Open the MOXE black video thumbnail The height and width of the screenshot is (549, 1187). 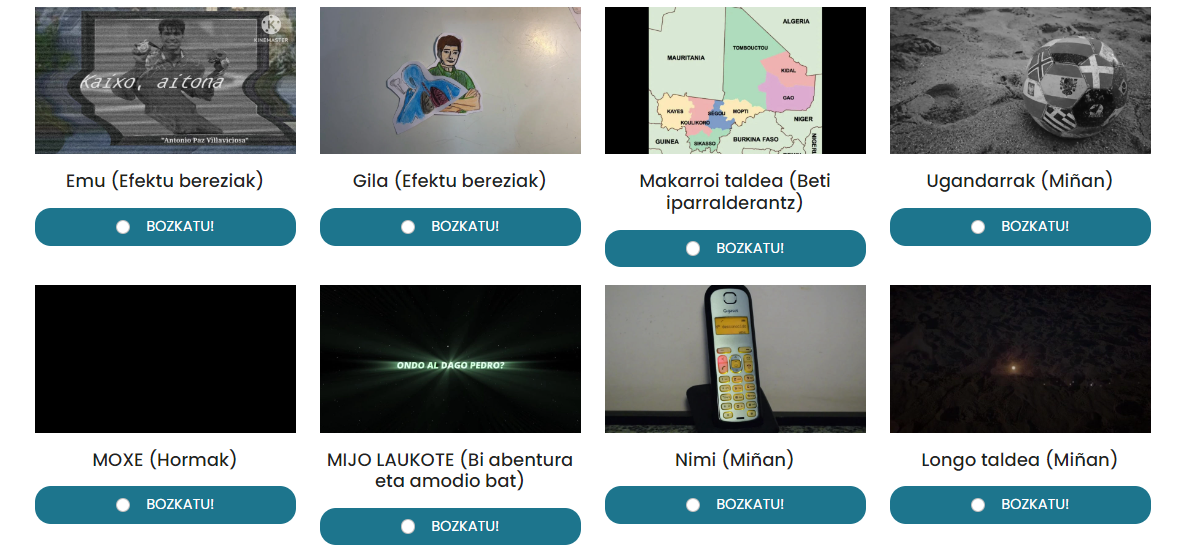click(165, 359)
